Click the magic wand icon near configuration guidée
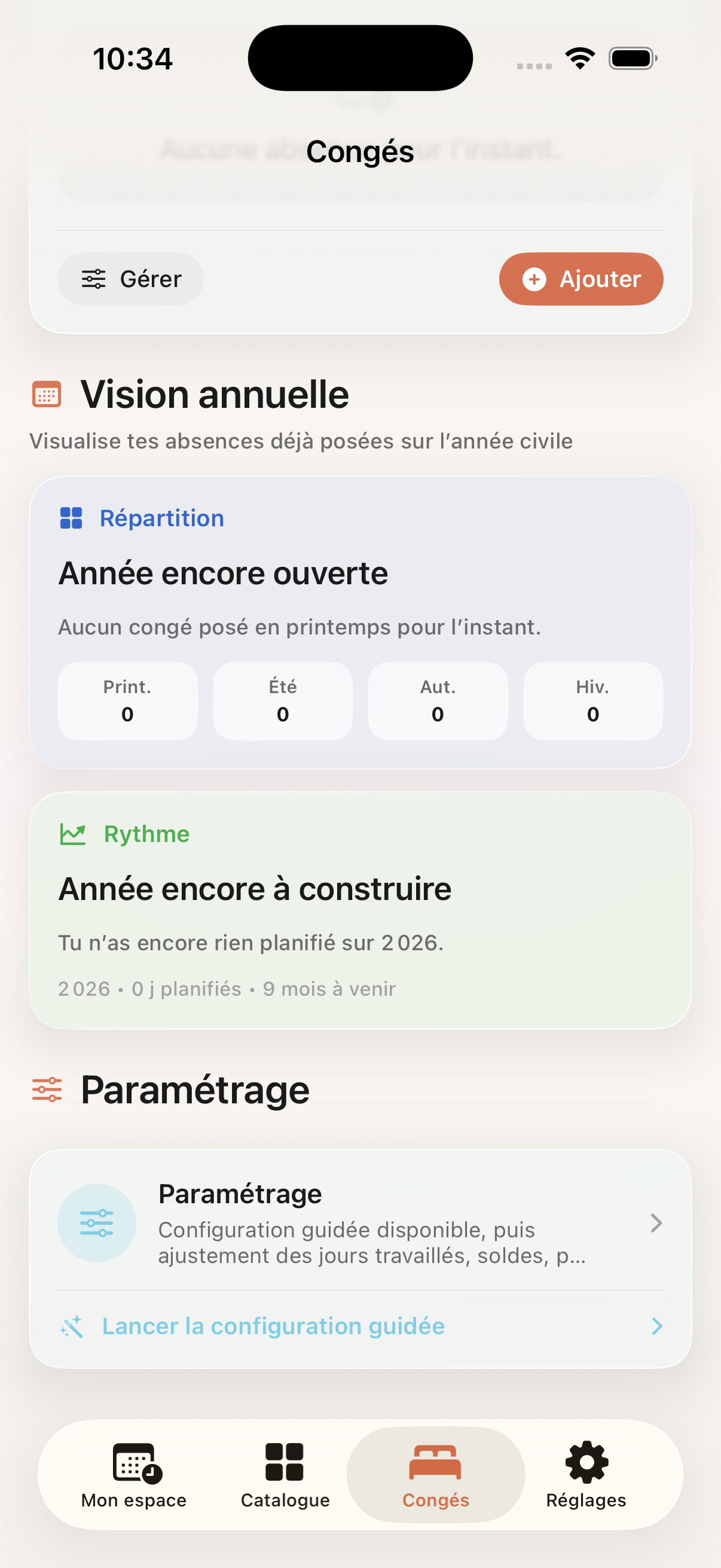Image resolution: width=721 pixels, height=1568 pixels. pyautogui.click(x=72, y=1326)
